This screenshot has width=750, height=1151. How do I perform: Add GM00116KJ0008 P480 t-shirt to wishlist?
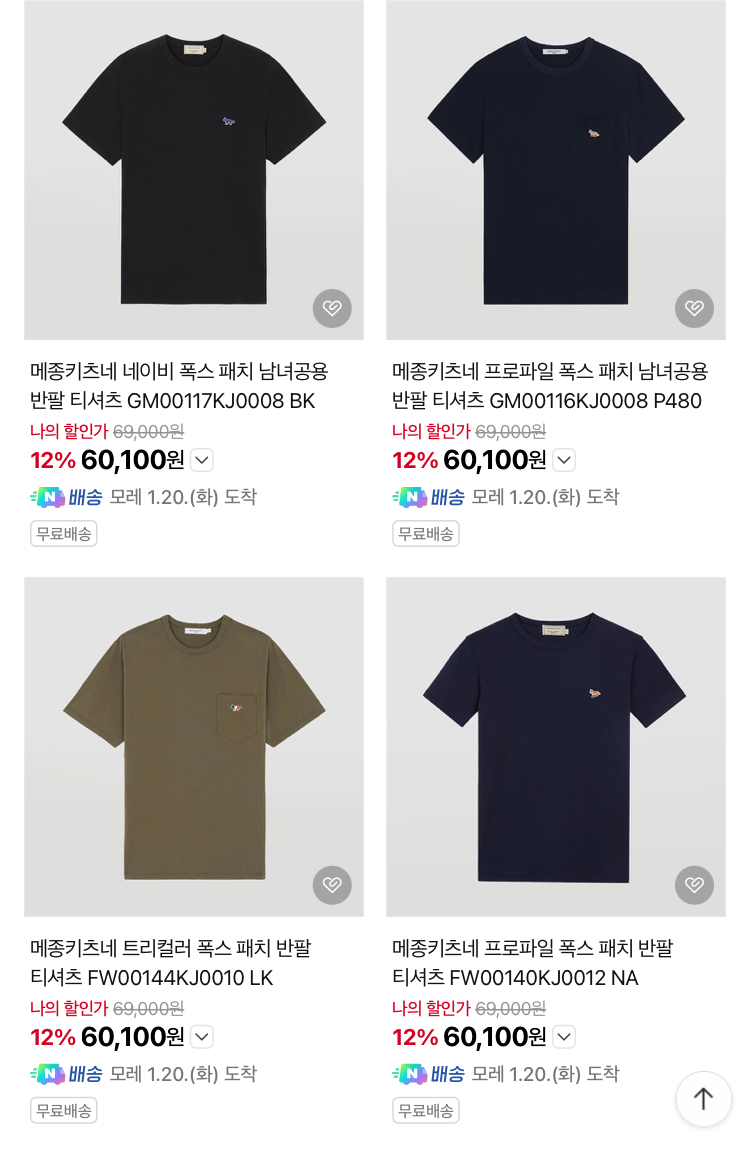tap(694, 308)
